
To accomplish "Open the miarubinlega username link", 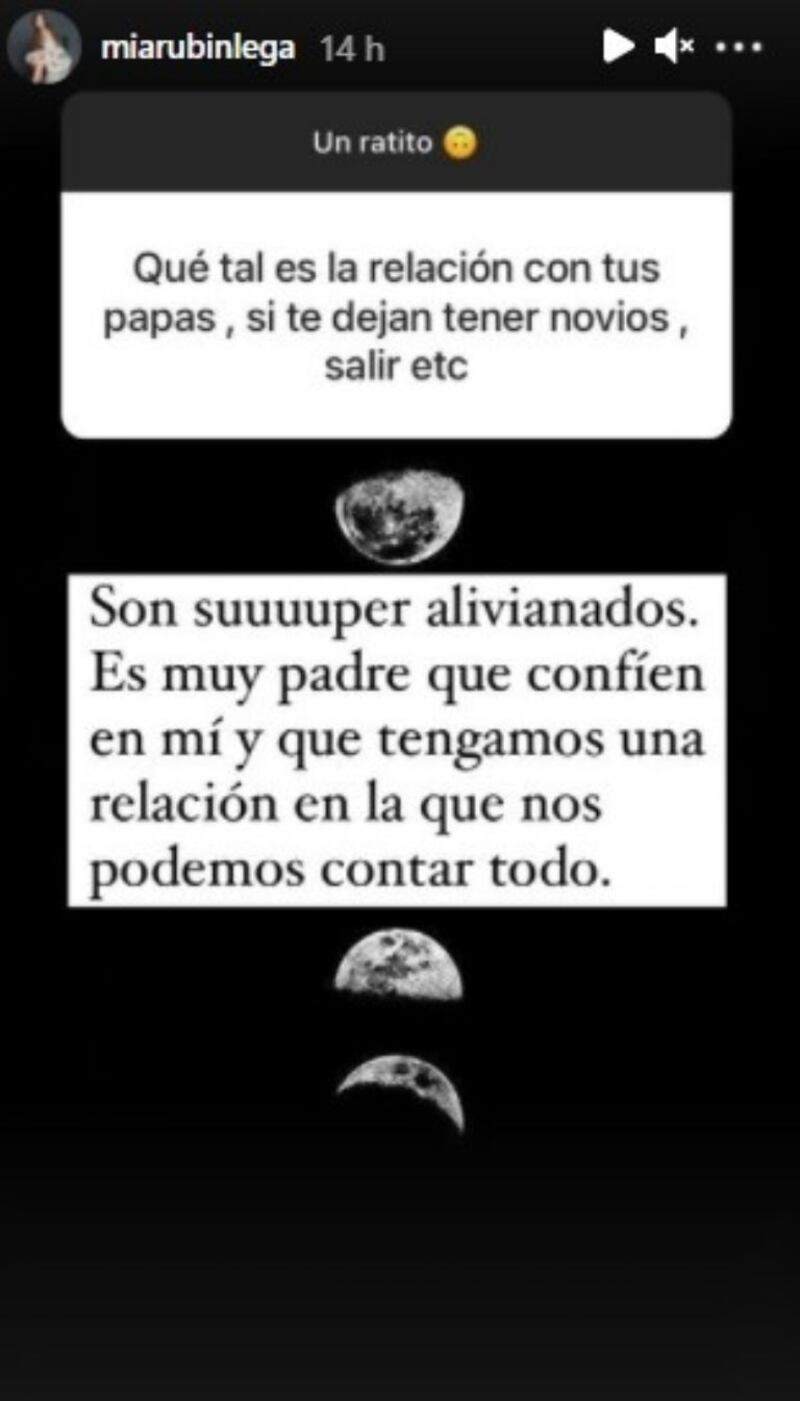I will (198, 48).
